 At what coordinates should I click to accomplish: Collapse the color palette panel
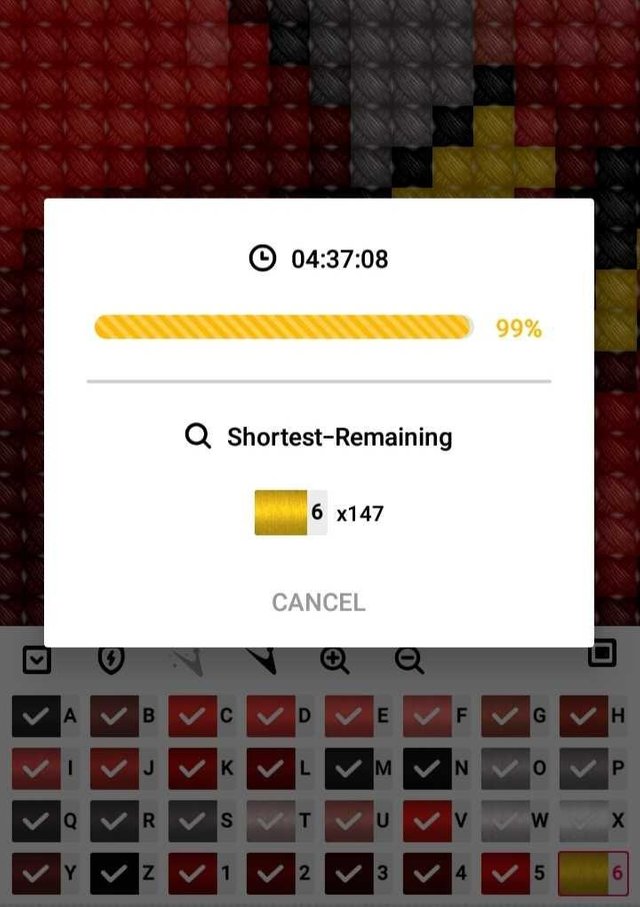point(37,659)
